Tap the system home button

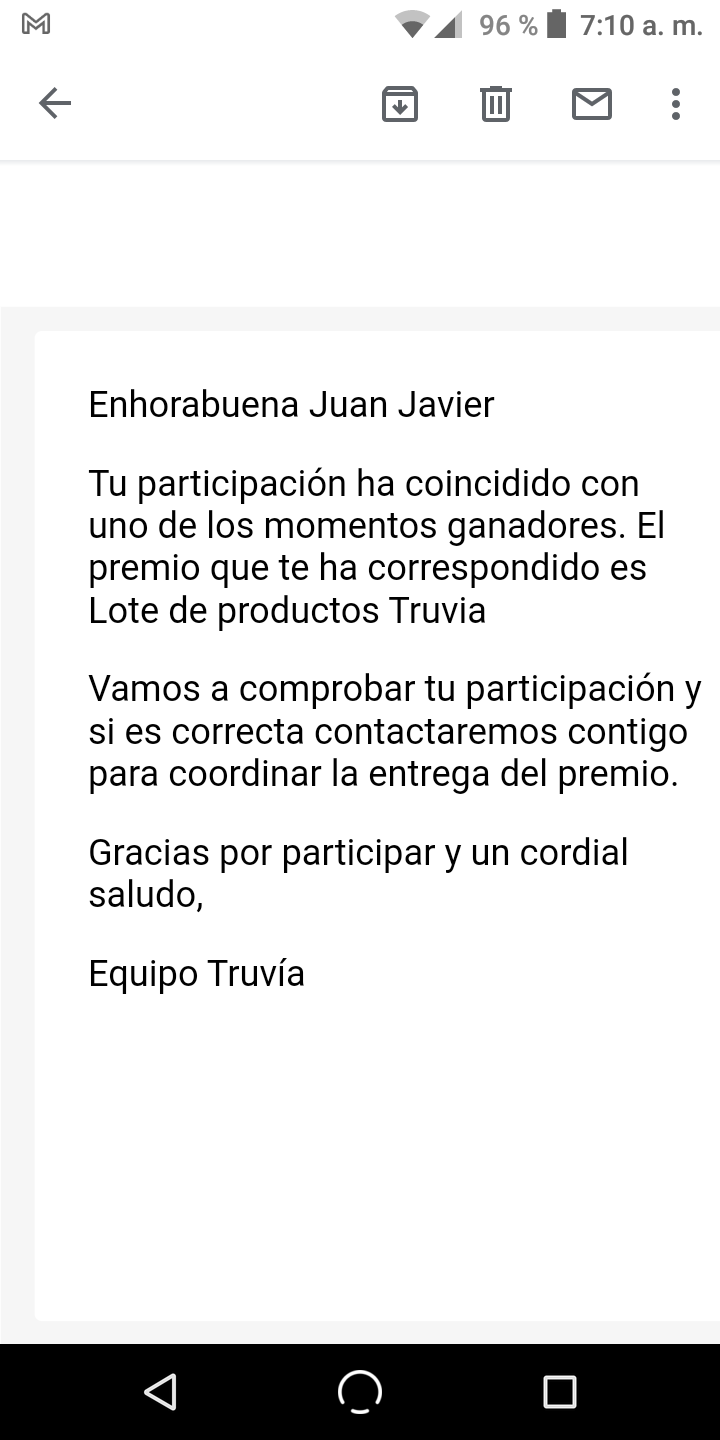pos(360,1391)
